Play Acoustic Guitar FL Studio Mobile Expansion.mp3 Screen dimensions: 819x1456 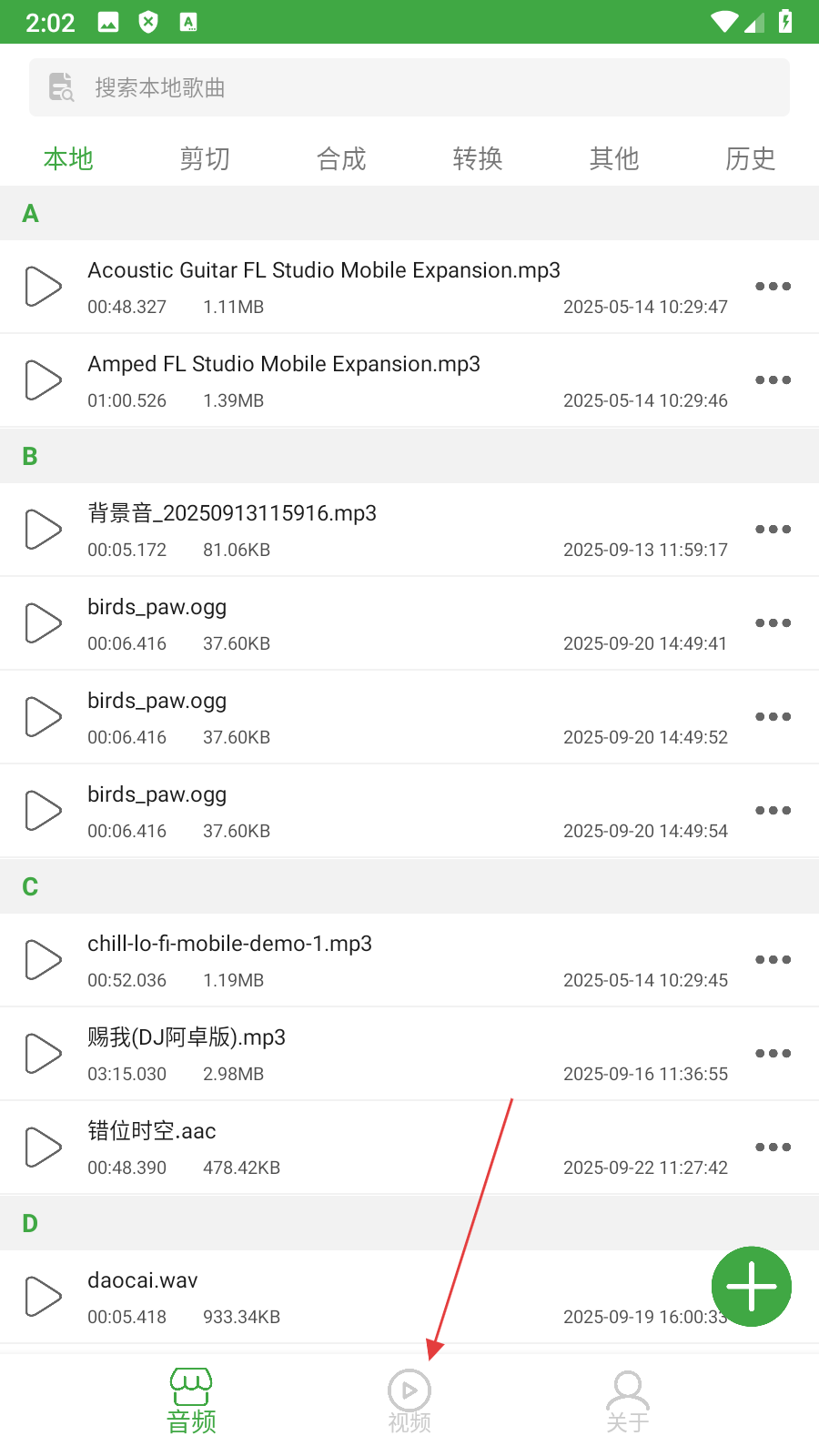(x=43, y=287)
